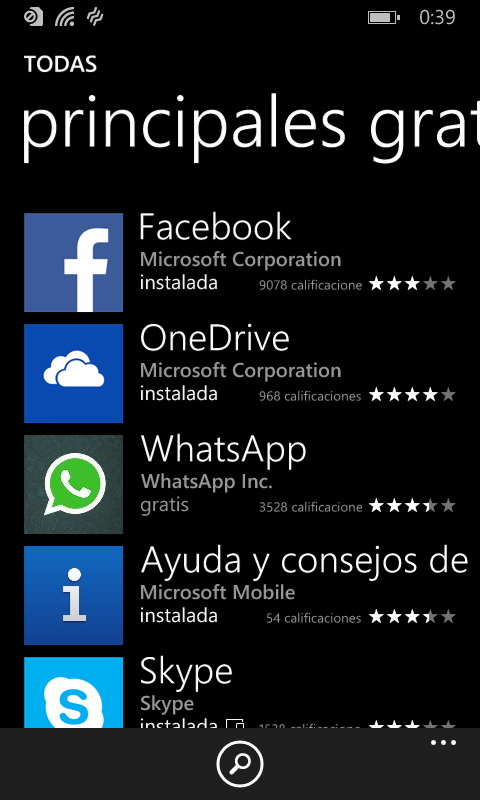The width and height of the screenshot is (480, 800).
Task: Open the Skype app listing
Action: [240, 692]
